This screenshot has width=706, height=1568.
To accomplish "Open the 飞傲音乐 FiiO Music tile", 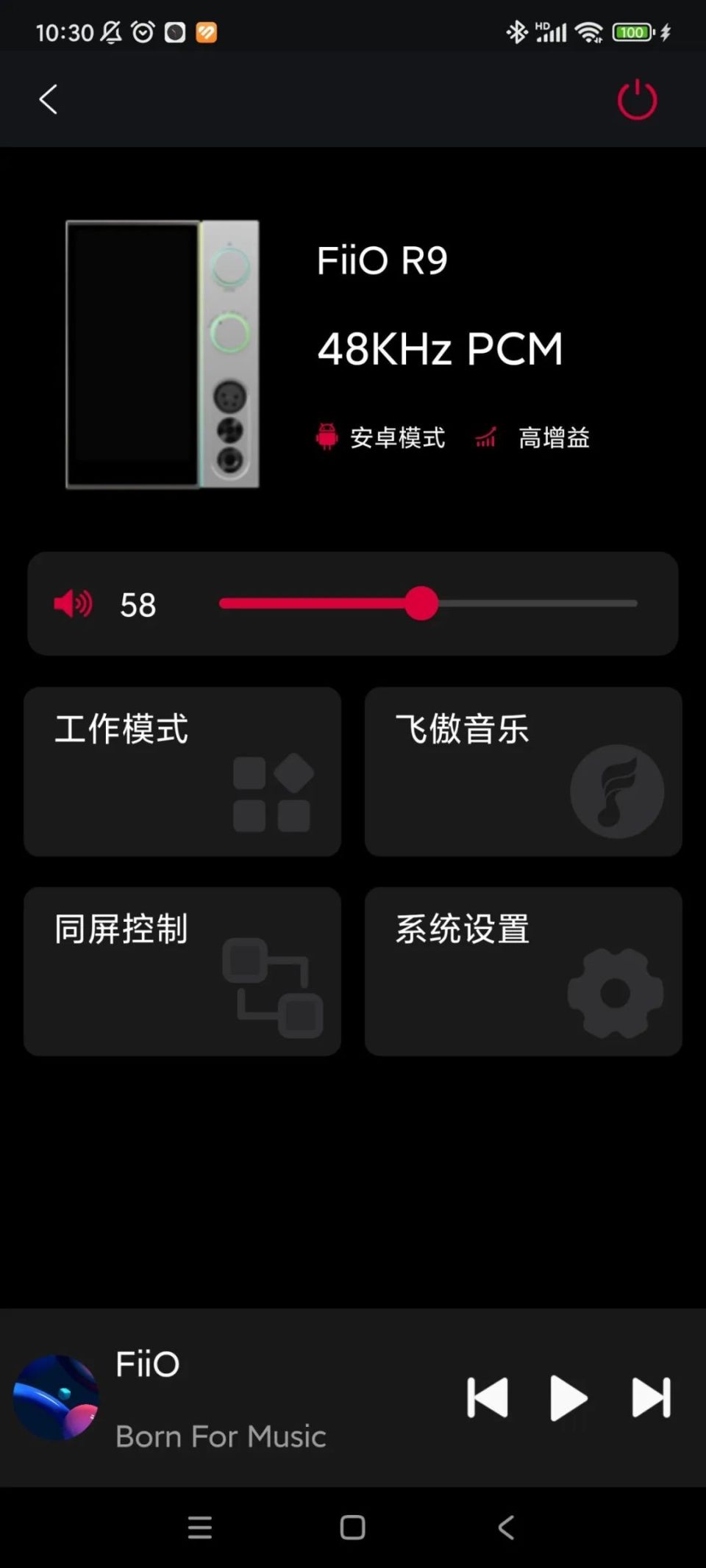I will coord(523,772).
